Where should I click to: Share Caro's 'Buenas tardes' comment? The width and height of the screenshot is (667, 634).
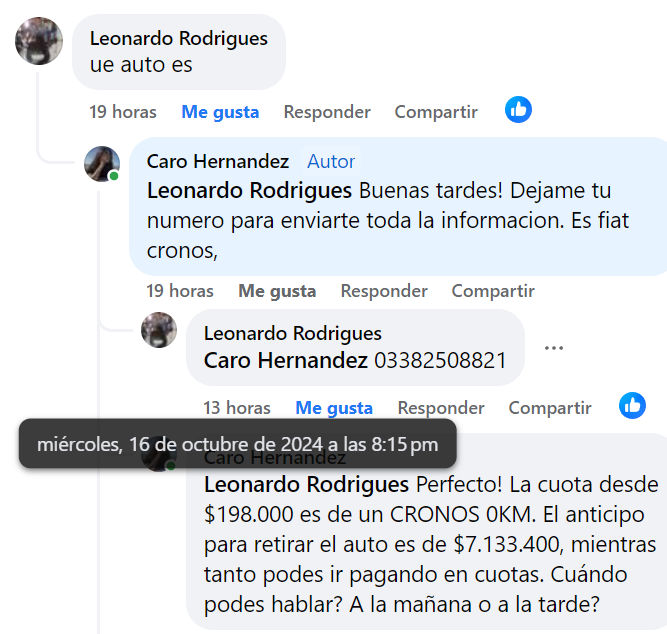click(x=493, y=291)
